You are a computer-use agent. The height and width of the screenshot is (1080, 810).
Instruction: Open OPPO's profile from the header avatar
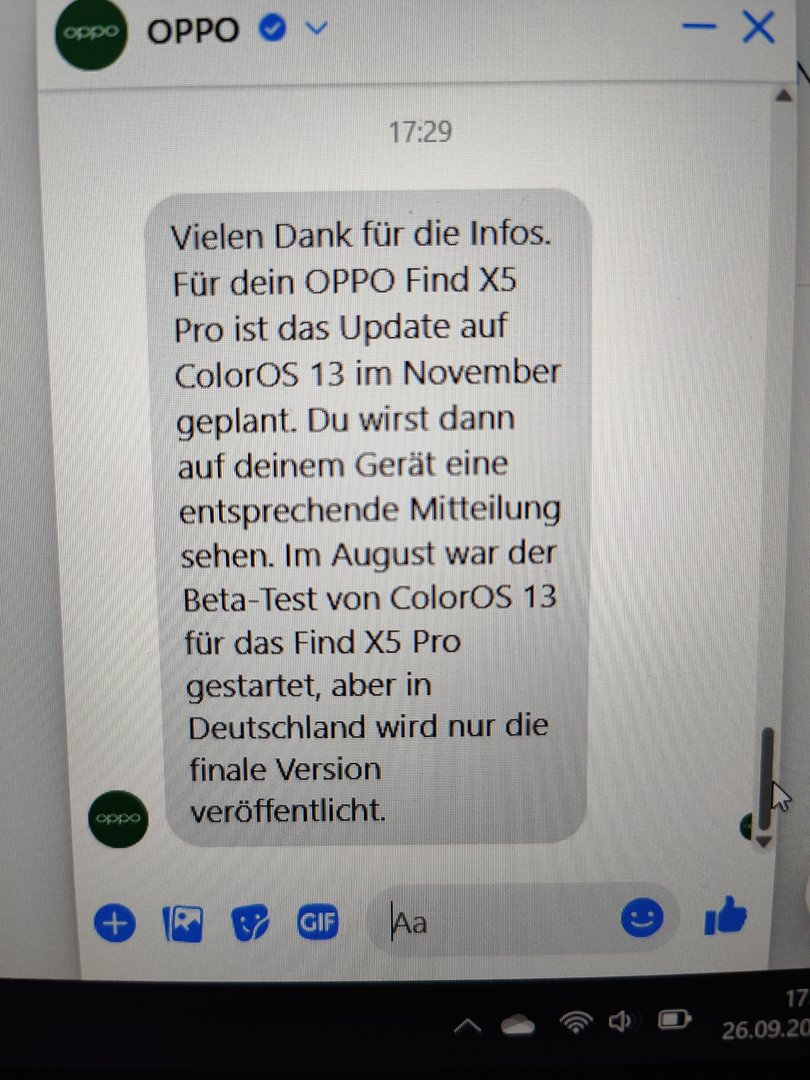(90, 32)
